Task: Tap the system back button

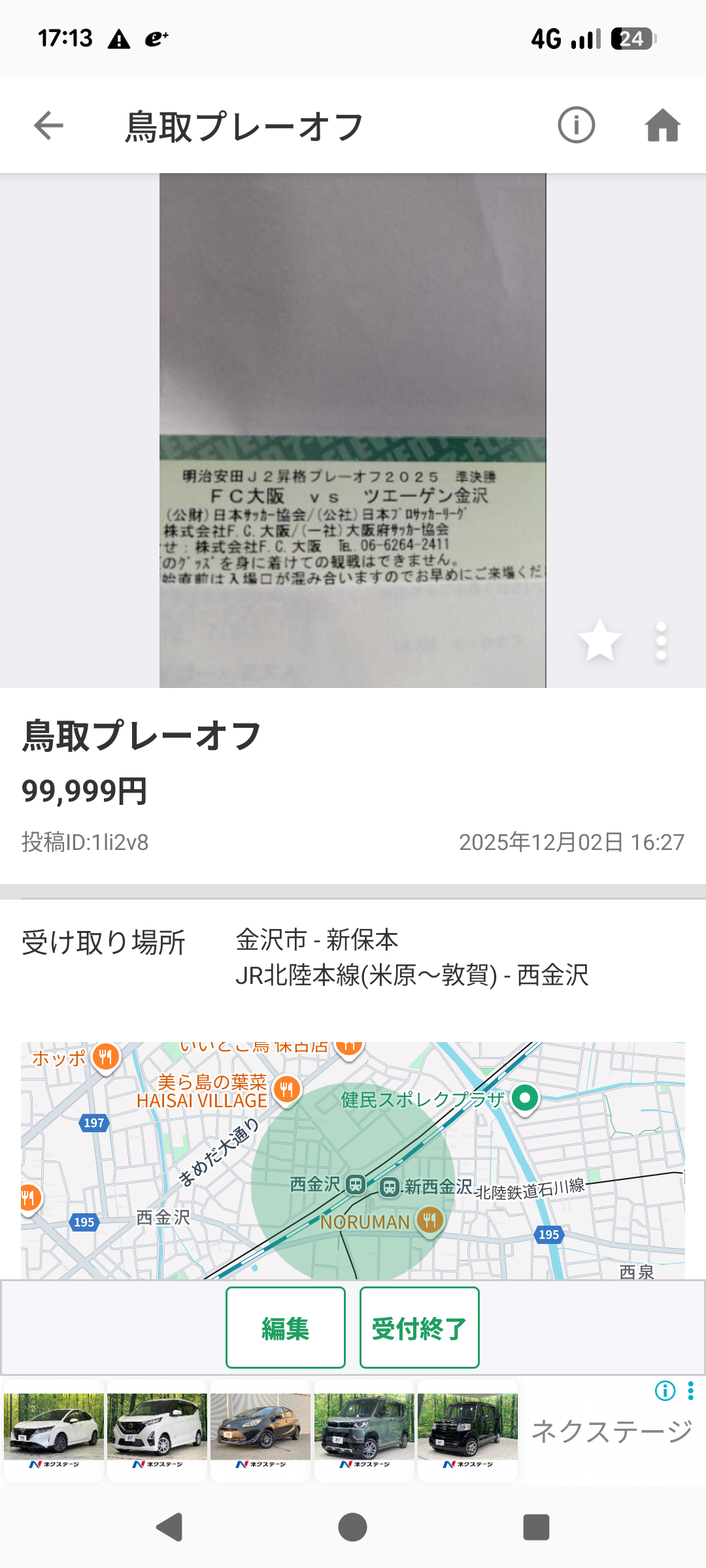Action: point(169,1527)
